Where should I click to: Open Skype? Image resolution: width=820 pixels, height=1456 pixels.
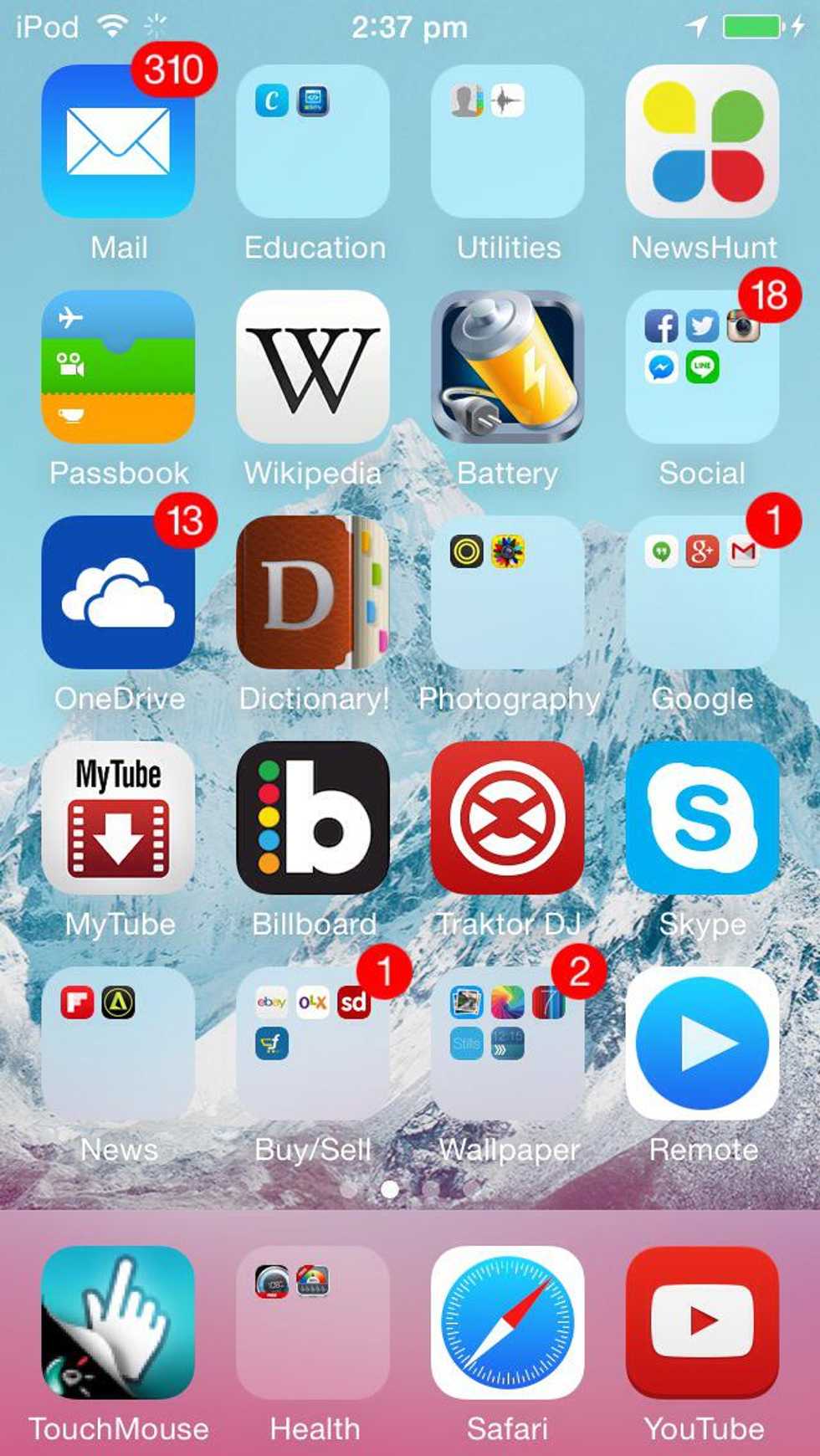pyautogui.click(x=702, y=818)
